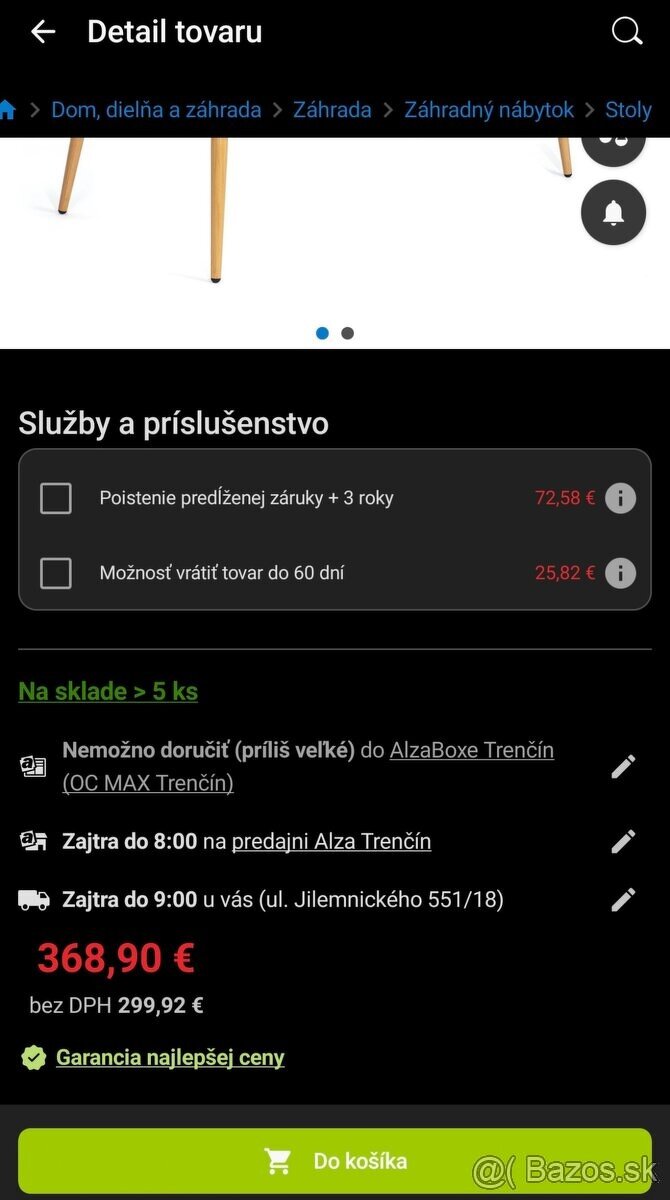The image size is (670, 1200).
Task: Edit the Jilemnického 551/18 delivery address
Action: [623, 900]
